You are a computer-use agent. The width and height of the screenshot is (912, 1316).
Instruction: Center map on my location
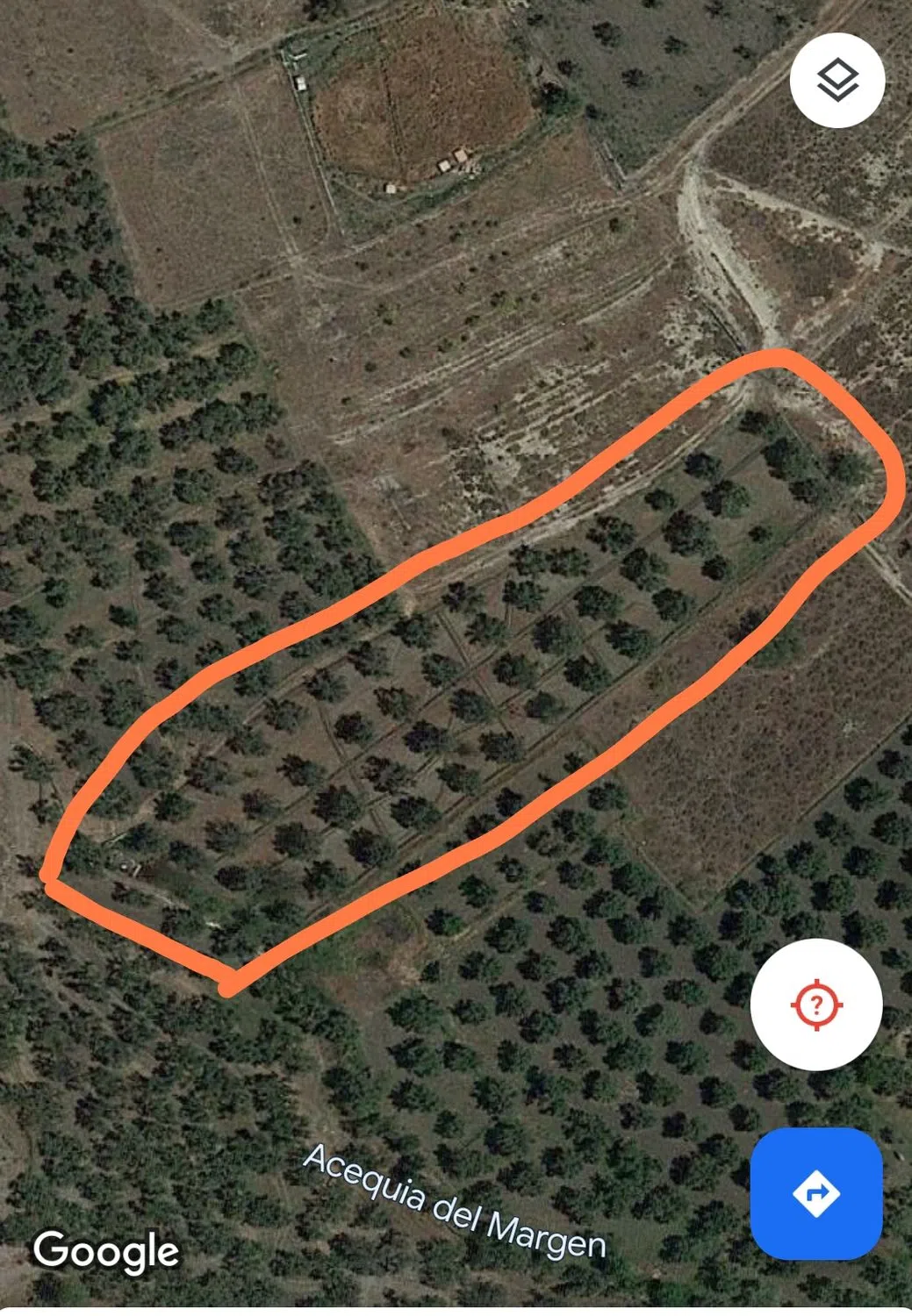pos(816,1004)
